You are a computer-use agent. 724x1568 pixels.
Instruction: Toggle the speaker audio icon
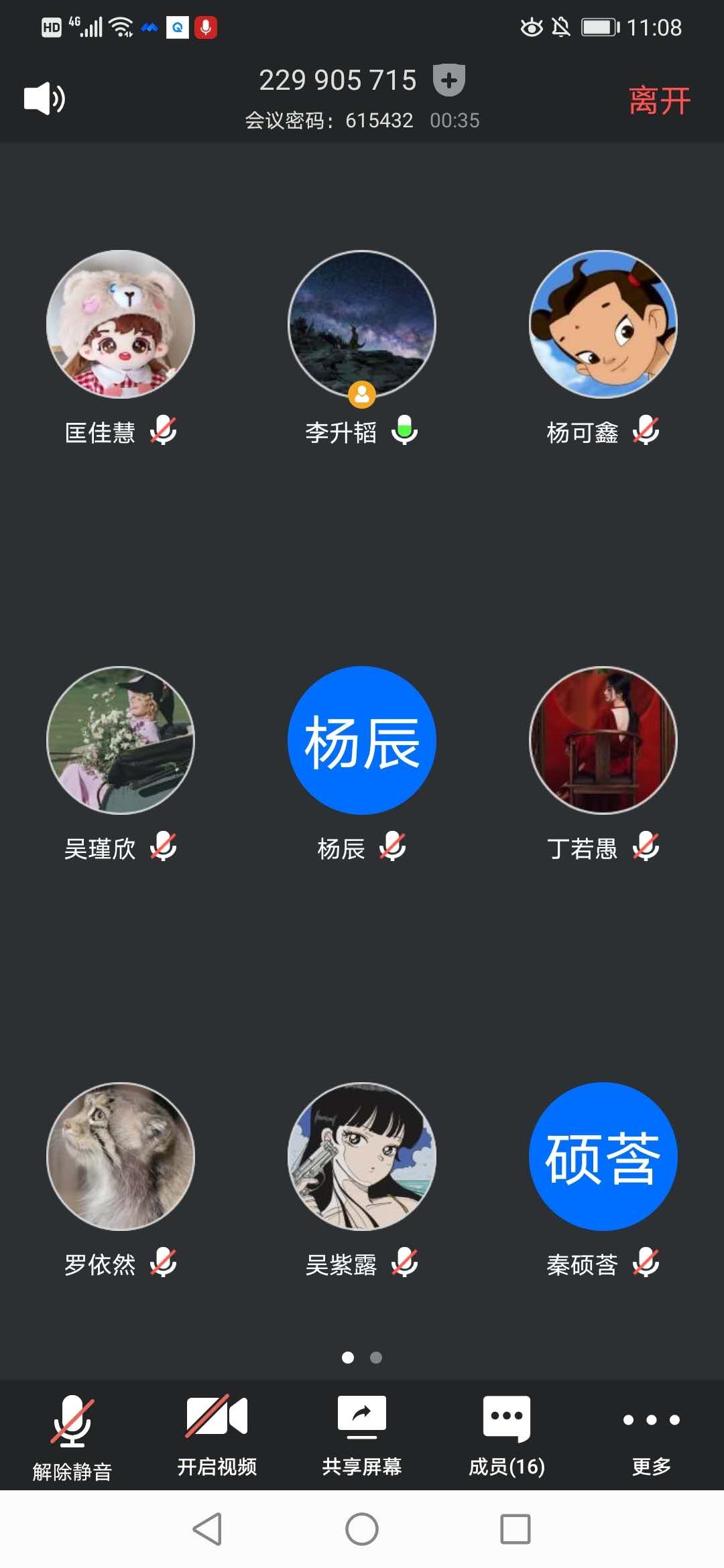click(44, 99)
